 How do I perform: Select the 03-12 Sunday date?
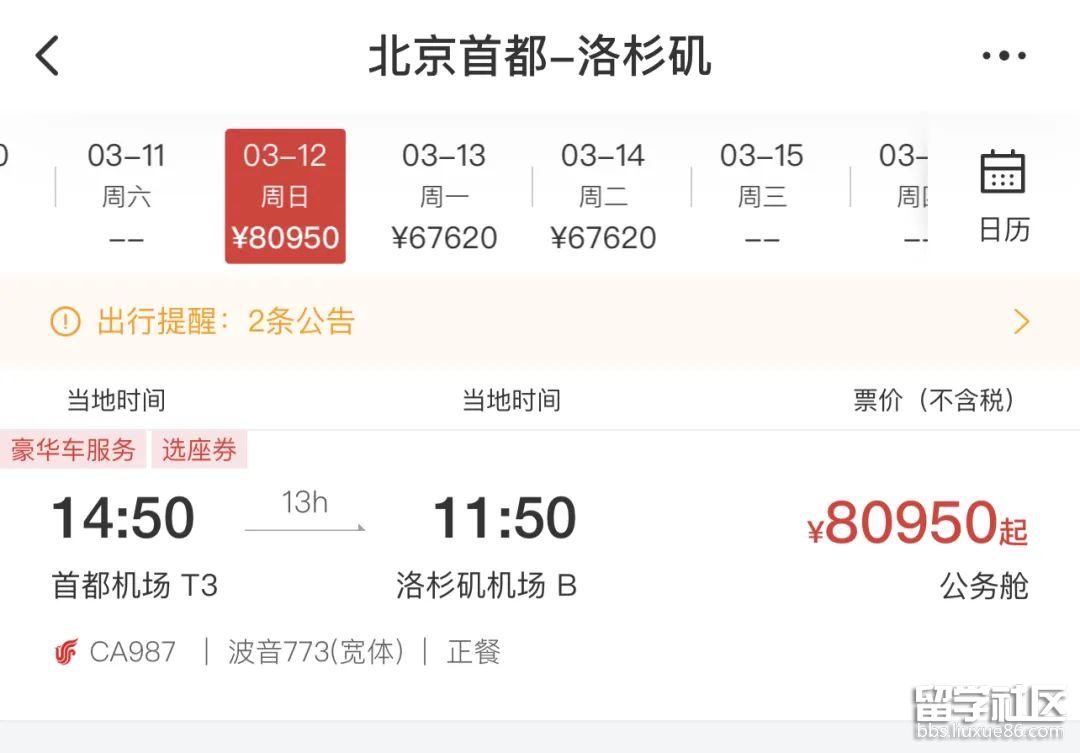(x=285, y=196)
